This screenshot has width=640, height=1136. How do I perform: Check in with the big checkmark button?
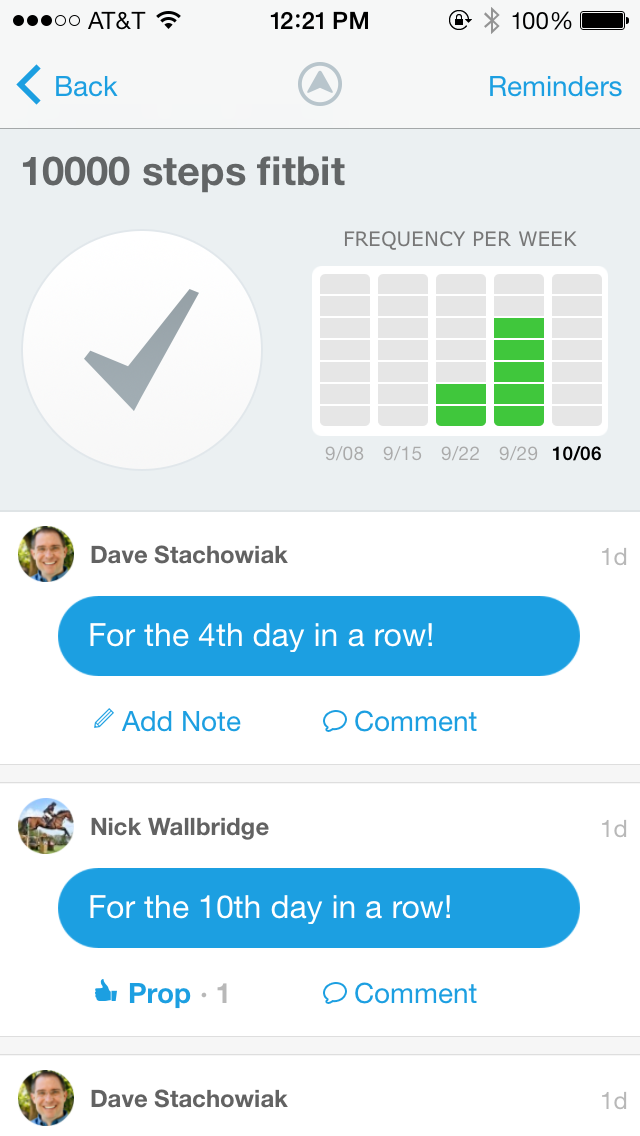(142, 350)
